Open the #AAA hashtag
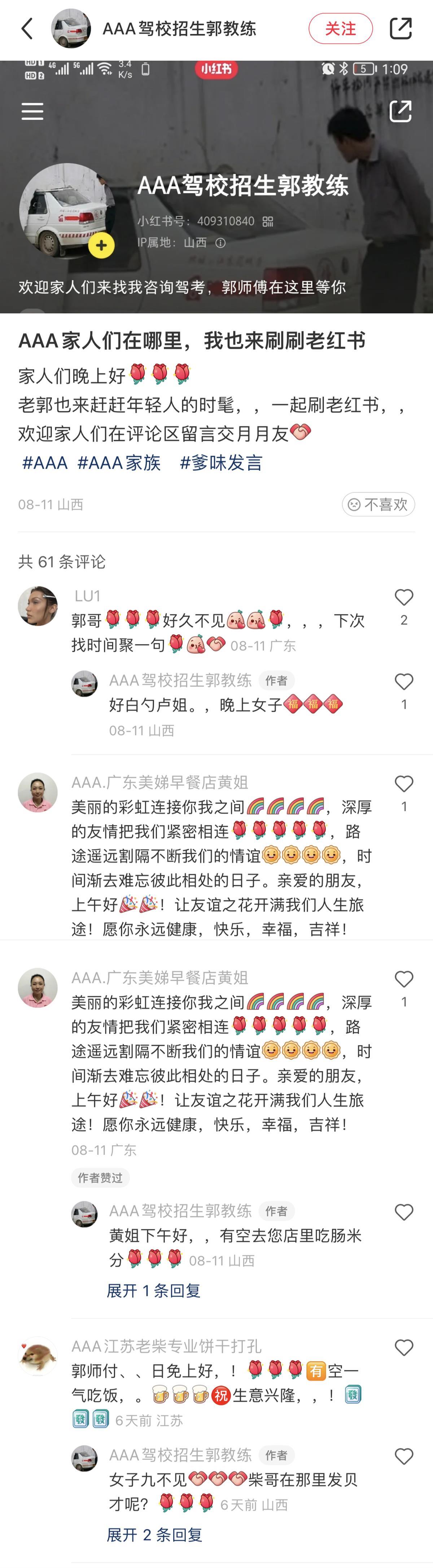Screen dimensions: 433x1568 44,462
